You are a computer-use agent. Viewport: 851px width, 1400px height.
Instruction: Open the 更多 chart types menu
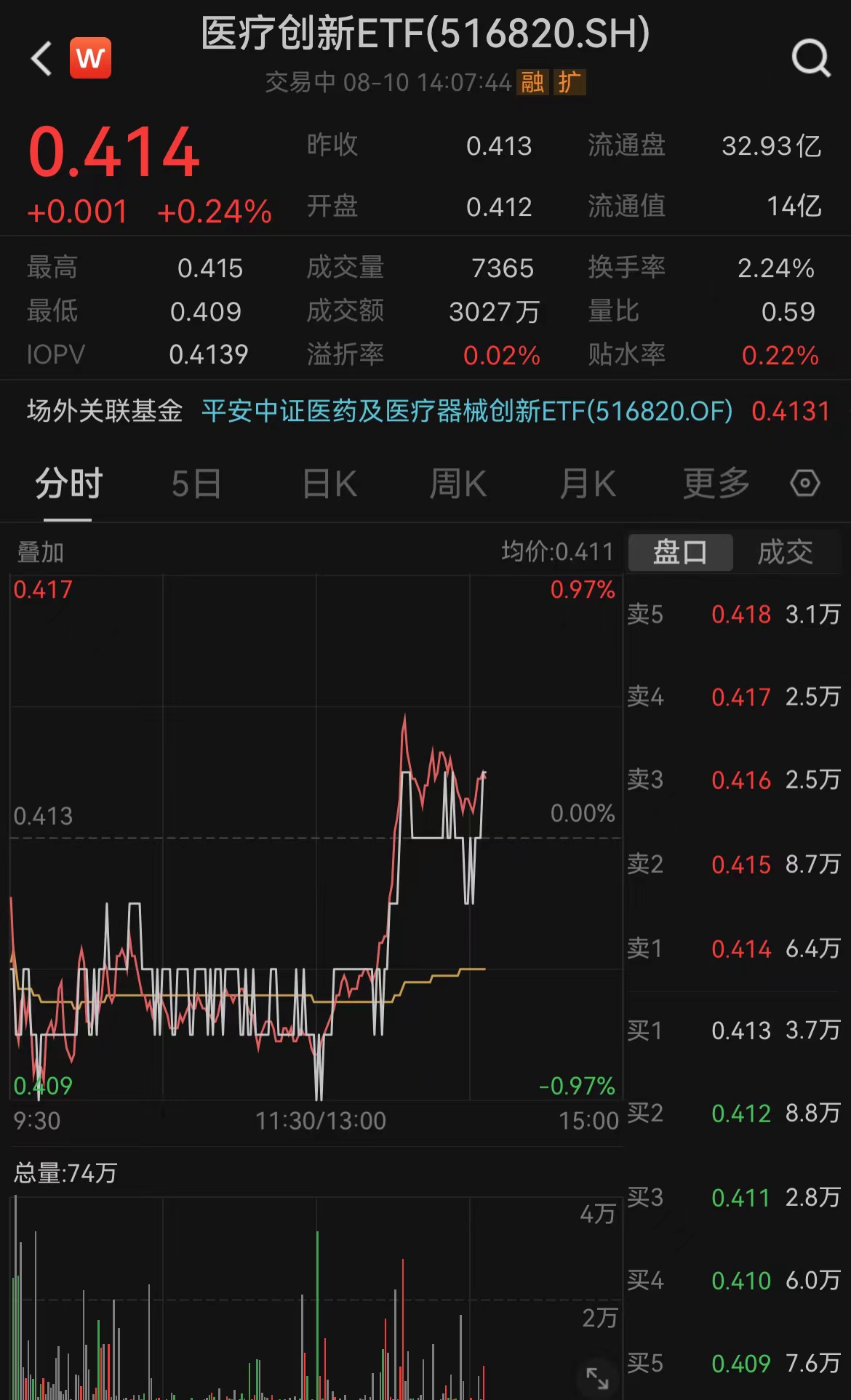click(715, 482)
